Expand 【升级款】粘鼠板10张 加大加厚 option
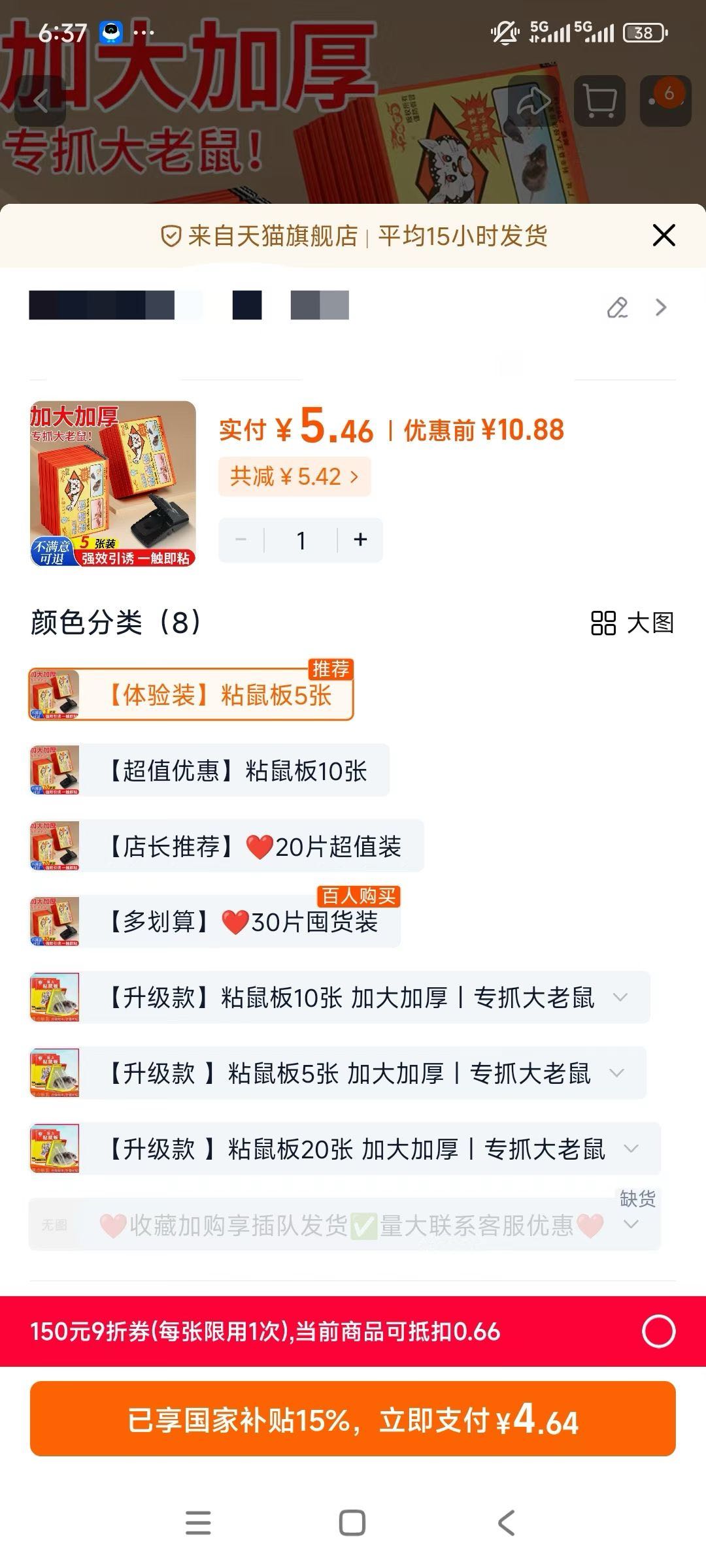706x1568 pixels. click(620, 998)
